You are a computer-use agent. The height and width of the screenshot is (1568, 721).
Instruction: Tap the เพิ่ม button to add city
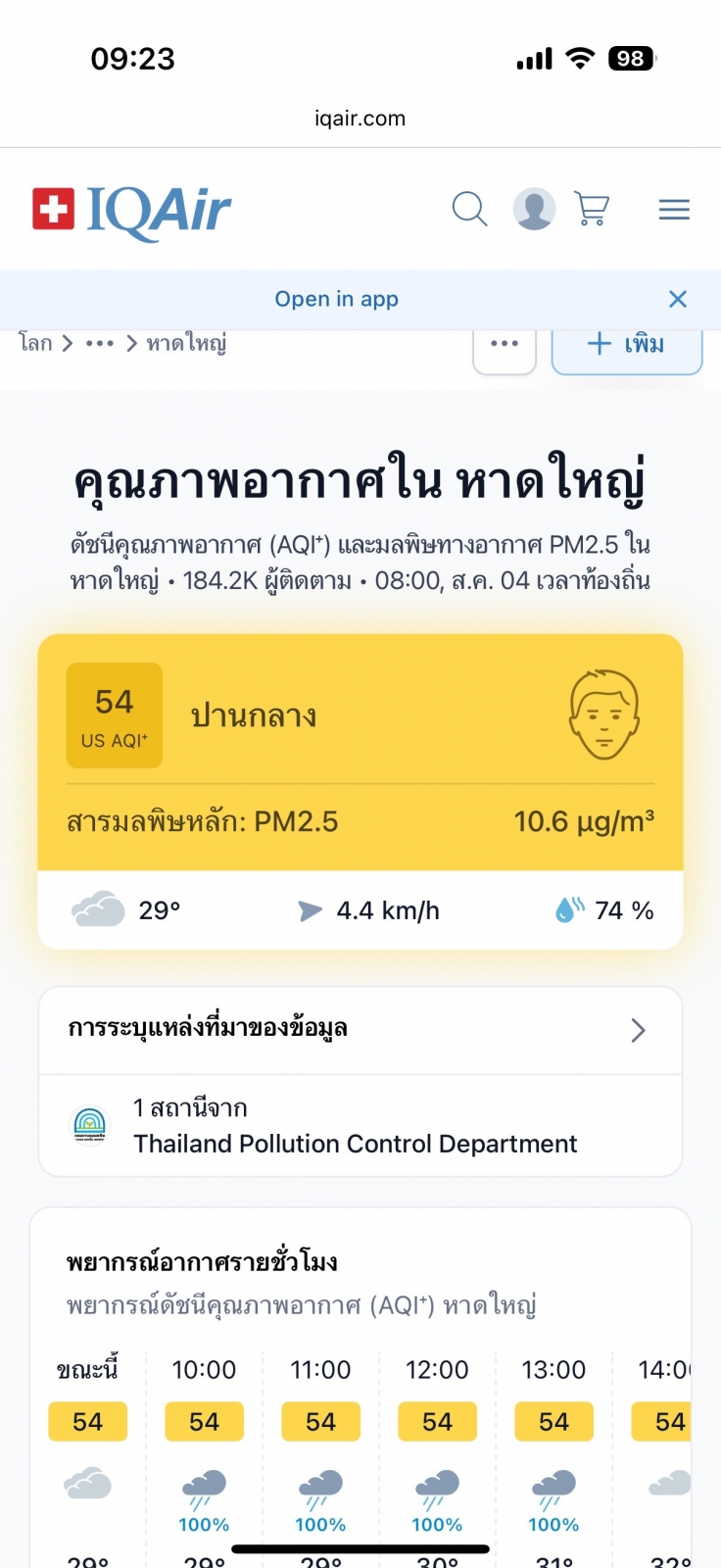pyautogui.click(x=627, y=345)
